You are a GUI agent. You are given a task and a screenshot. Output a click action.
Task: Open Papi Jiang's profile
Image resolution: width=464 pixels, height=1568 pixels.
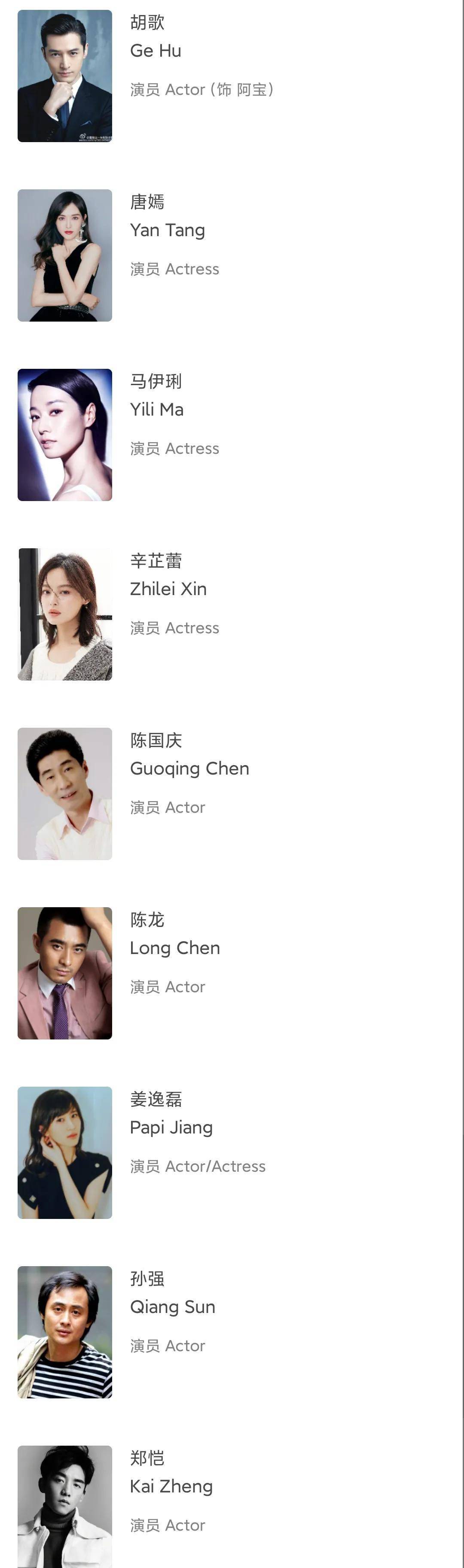171,1128
